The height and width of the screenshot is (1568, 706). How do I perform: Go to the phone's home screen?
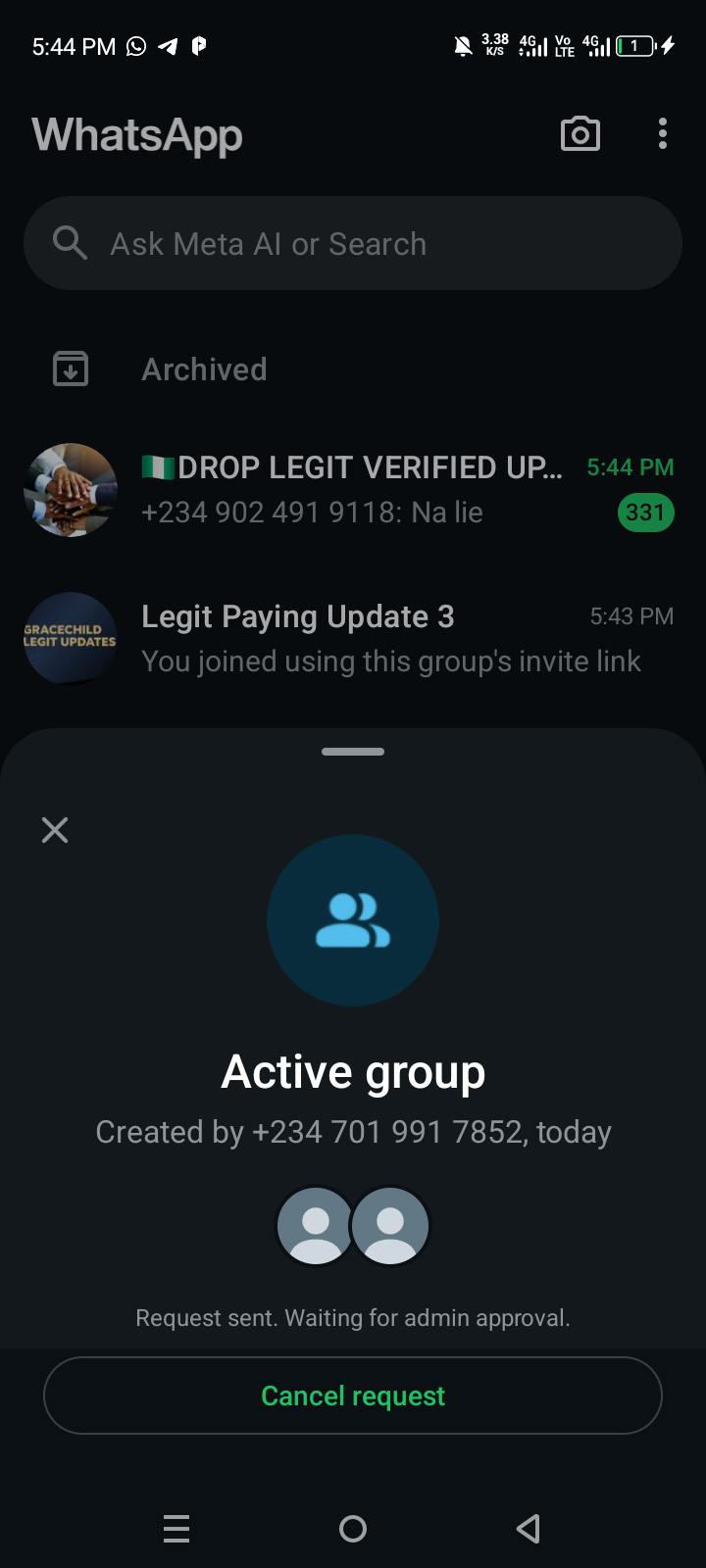point(353,1529)
